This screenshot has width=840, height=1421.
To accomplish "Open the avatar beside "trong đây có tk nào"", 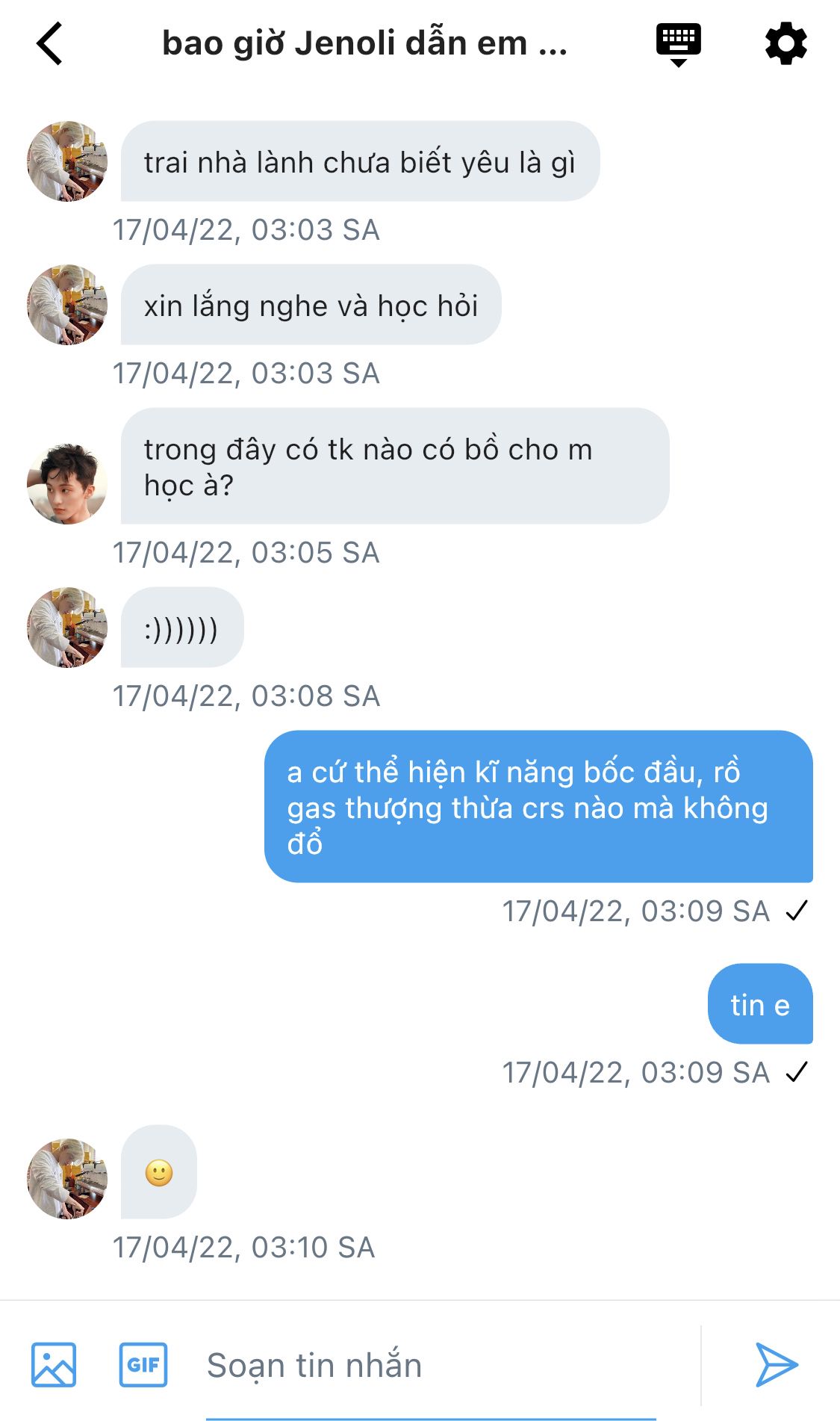I will [67, 483].
